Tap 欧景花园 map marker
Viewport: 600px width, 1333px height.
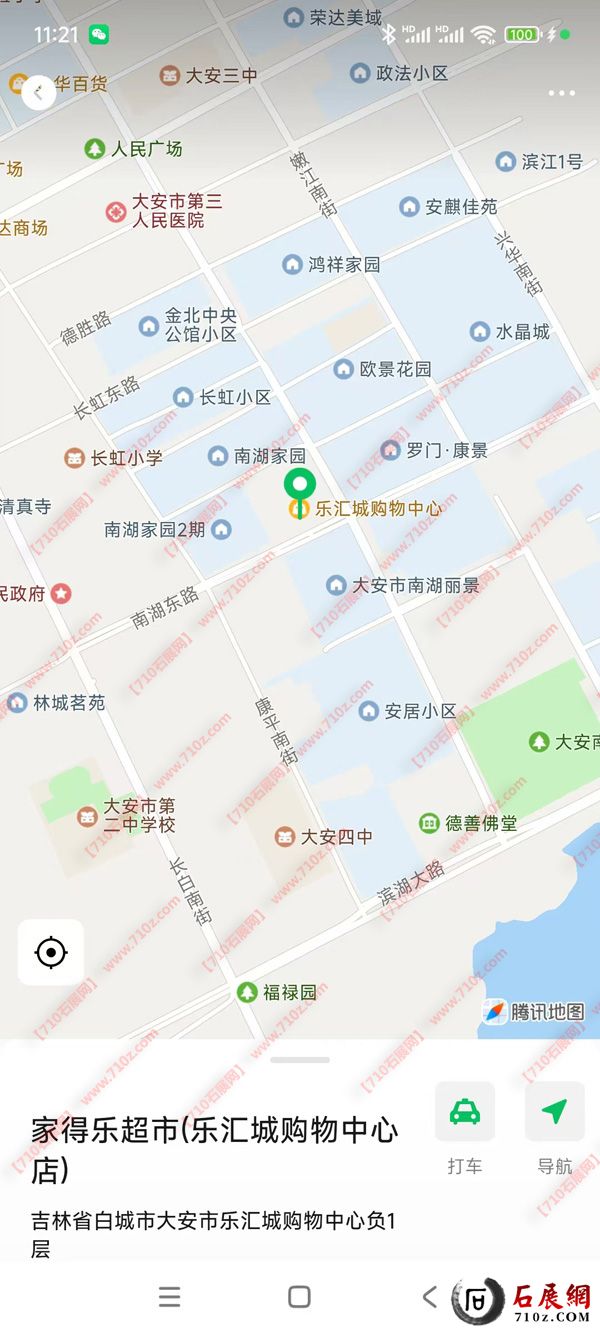[343, 369]
